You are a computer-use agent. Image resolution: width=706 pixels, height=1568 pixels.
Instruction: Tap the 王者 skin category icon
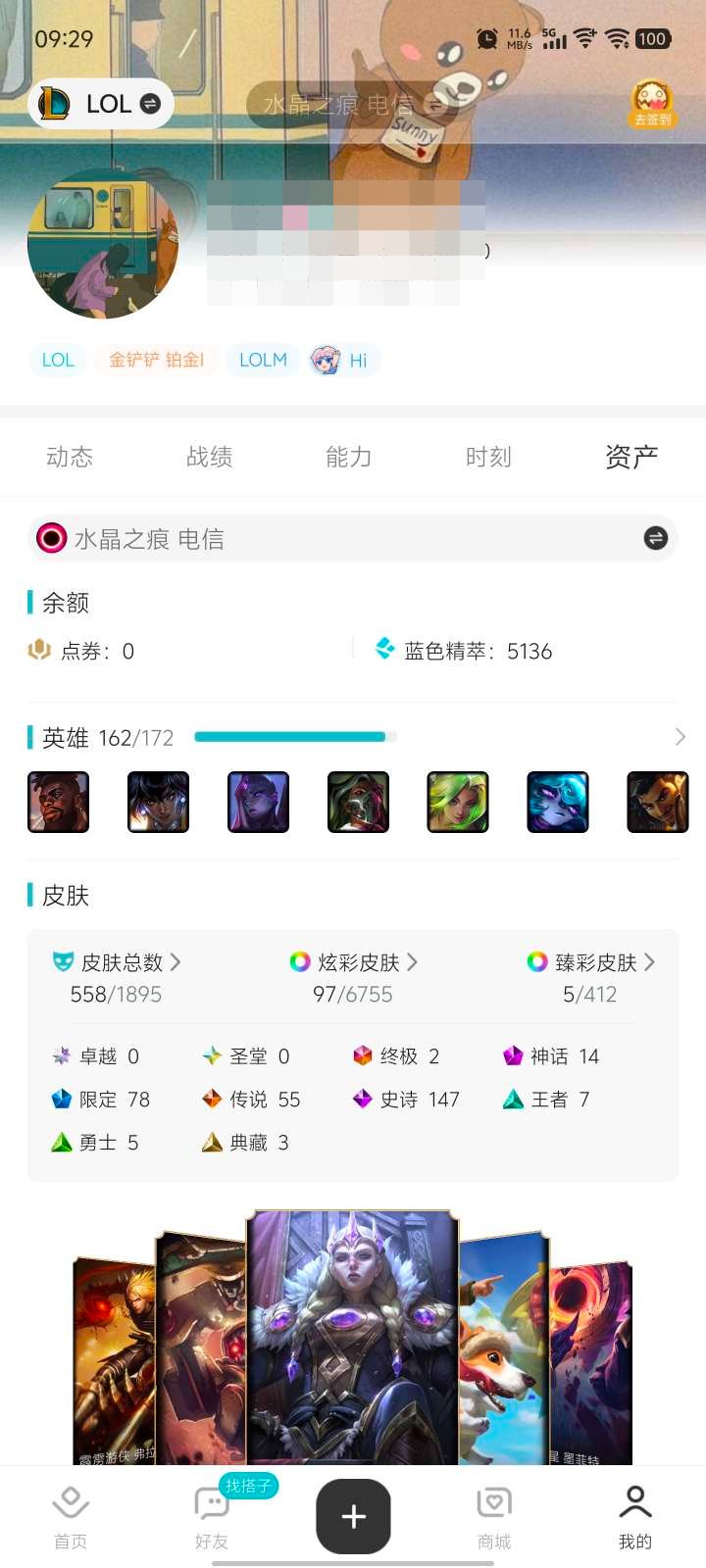512,1099
